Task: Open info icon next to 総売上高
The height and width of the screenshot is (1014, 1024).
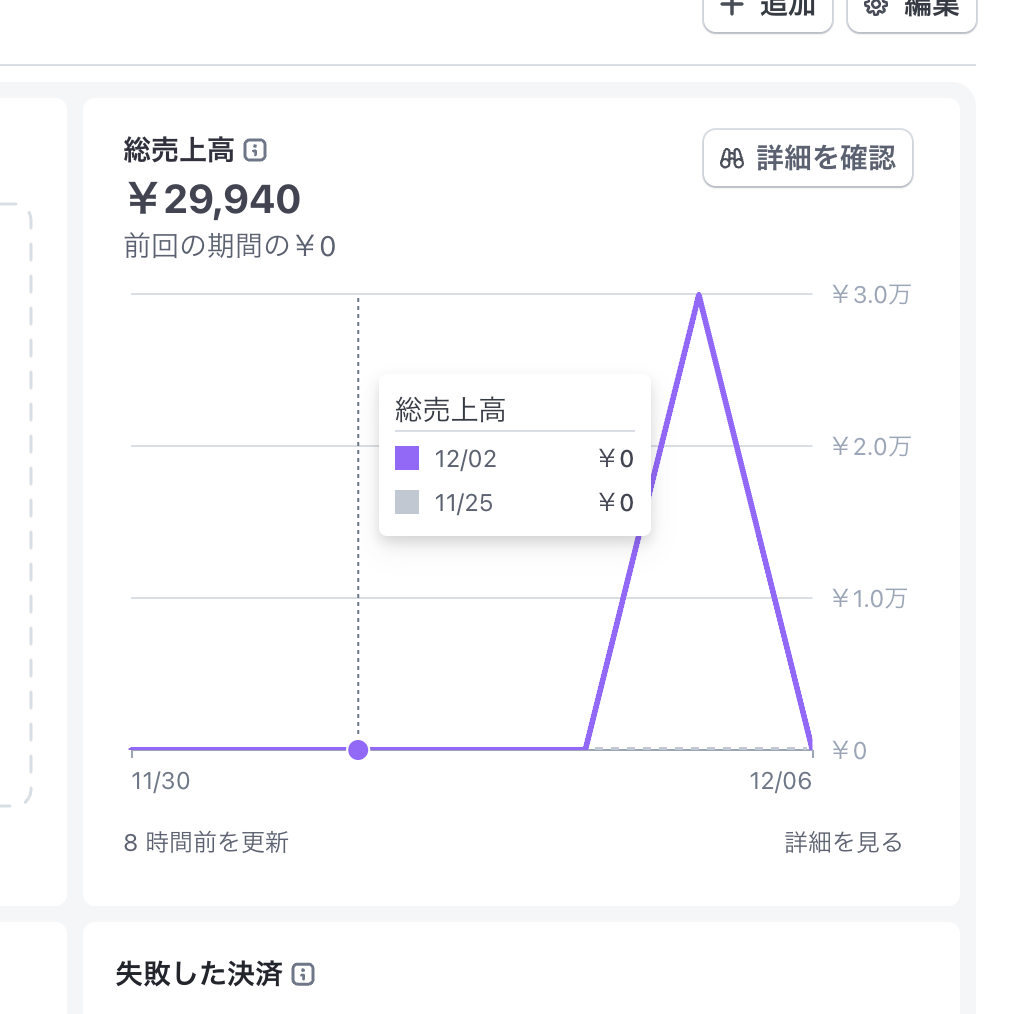Action: coord(256,151)
